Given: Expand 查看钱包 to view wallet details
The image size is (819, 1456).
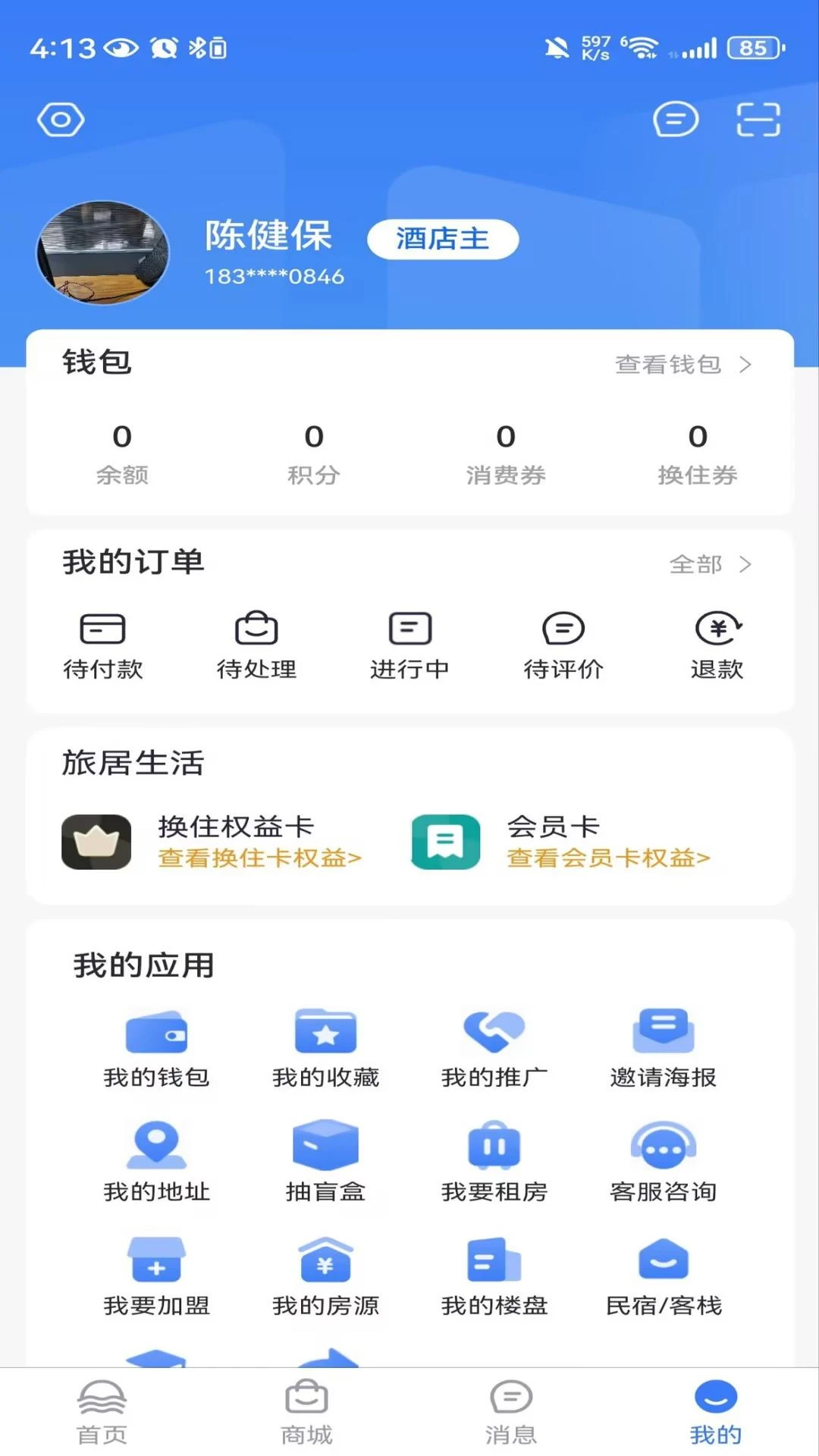Looking at the screenshot, I should (x=681, y=365).
